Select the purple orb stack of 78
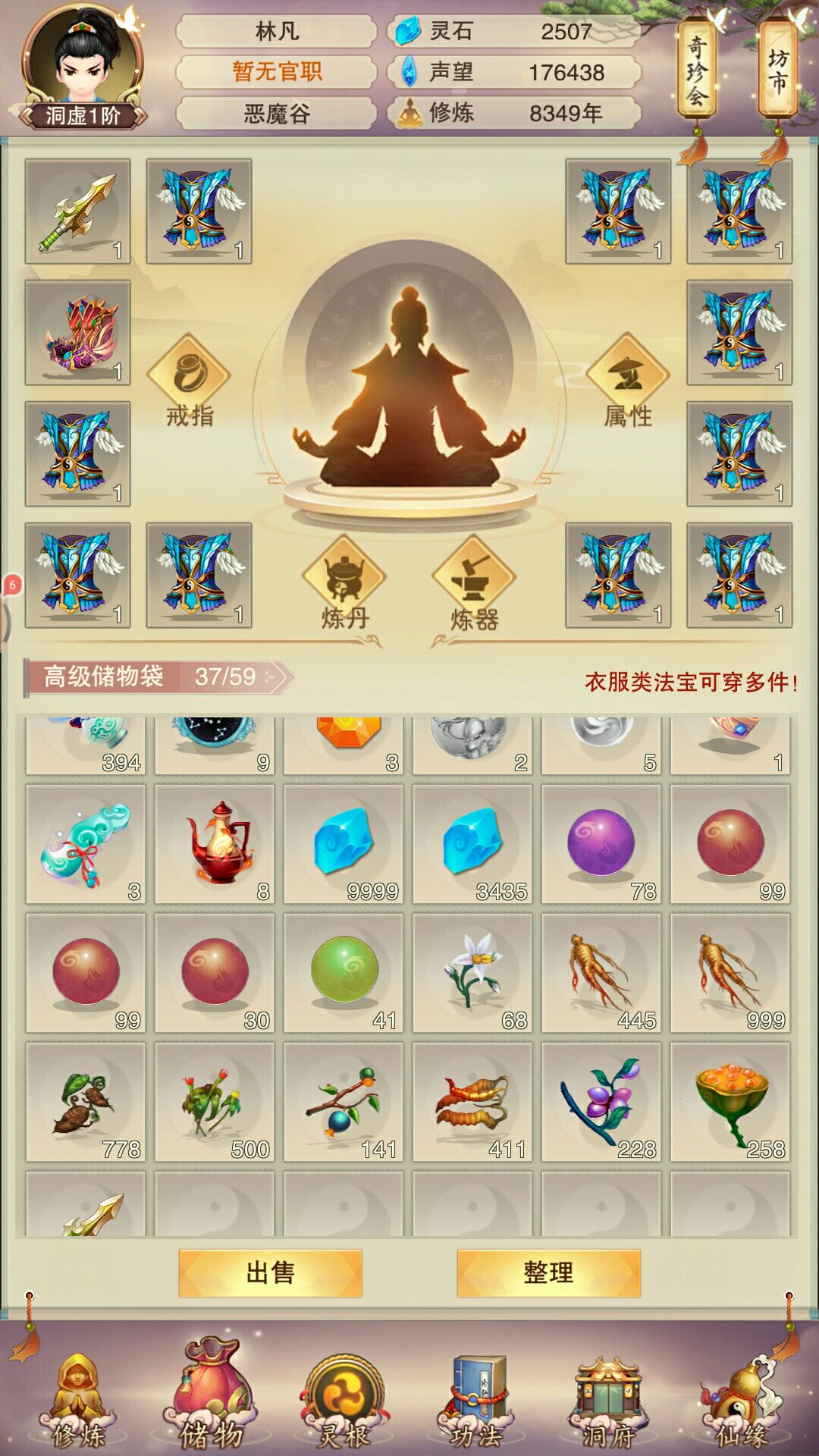 [601, 843]
